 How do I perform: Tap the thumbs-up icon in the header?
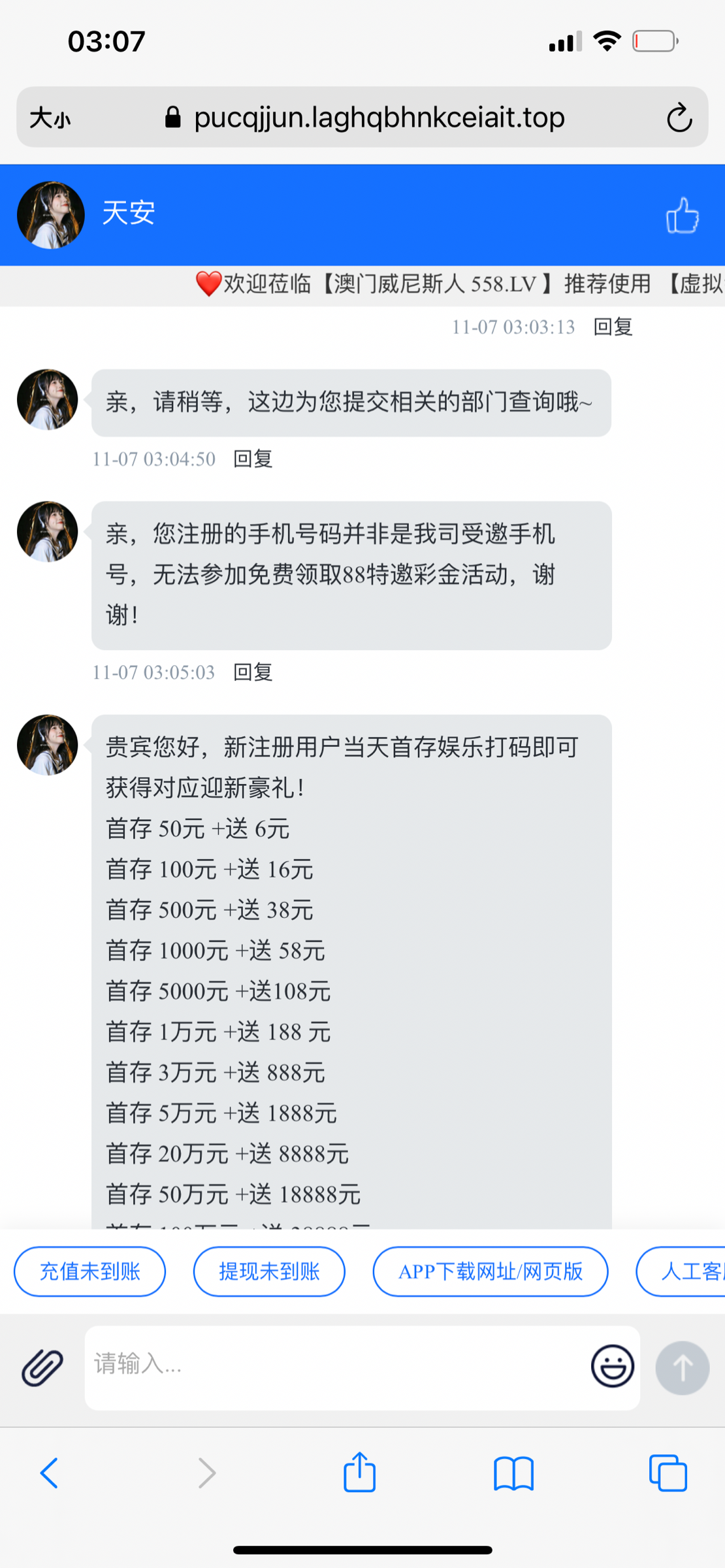pos(682,216)
